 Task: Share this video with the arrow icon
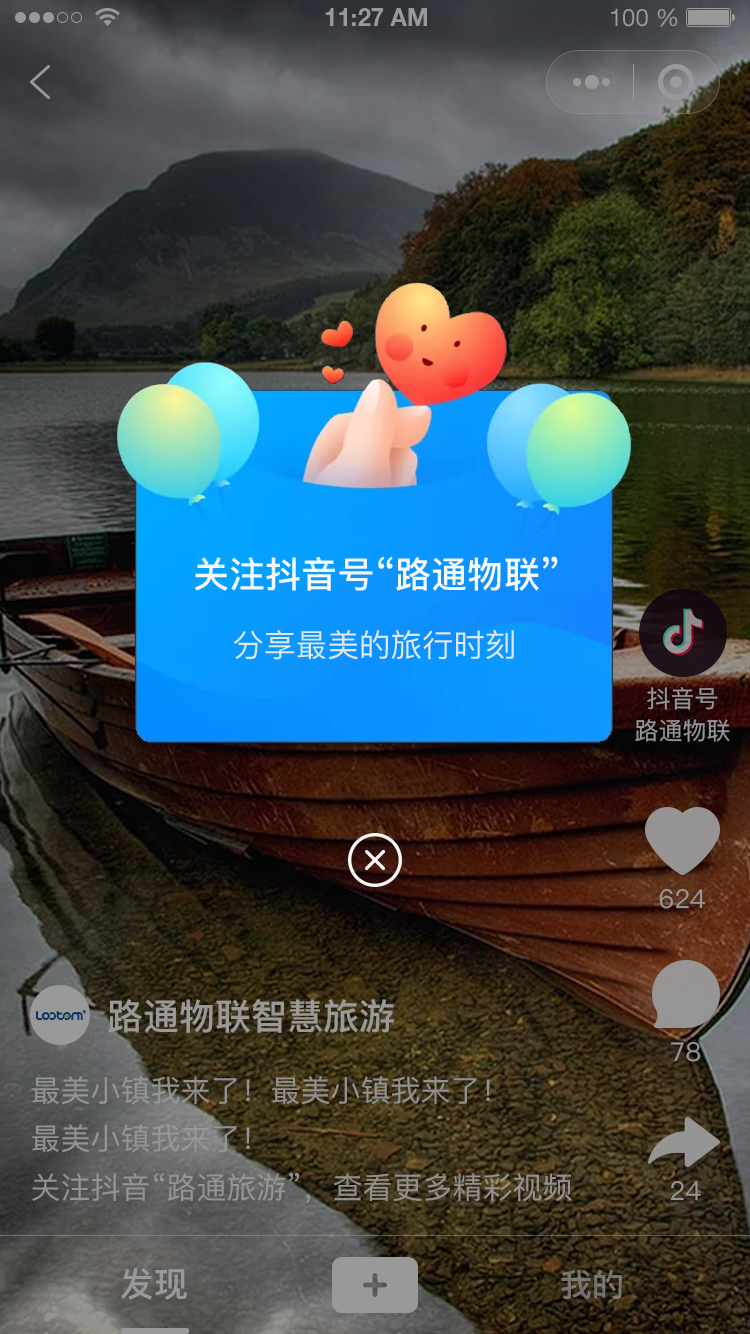click(684, 1144)
